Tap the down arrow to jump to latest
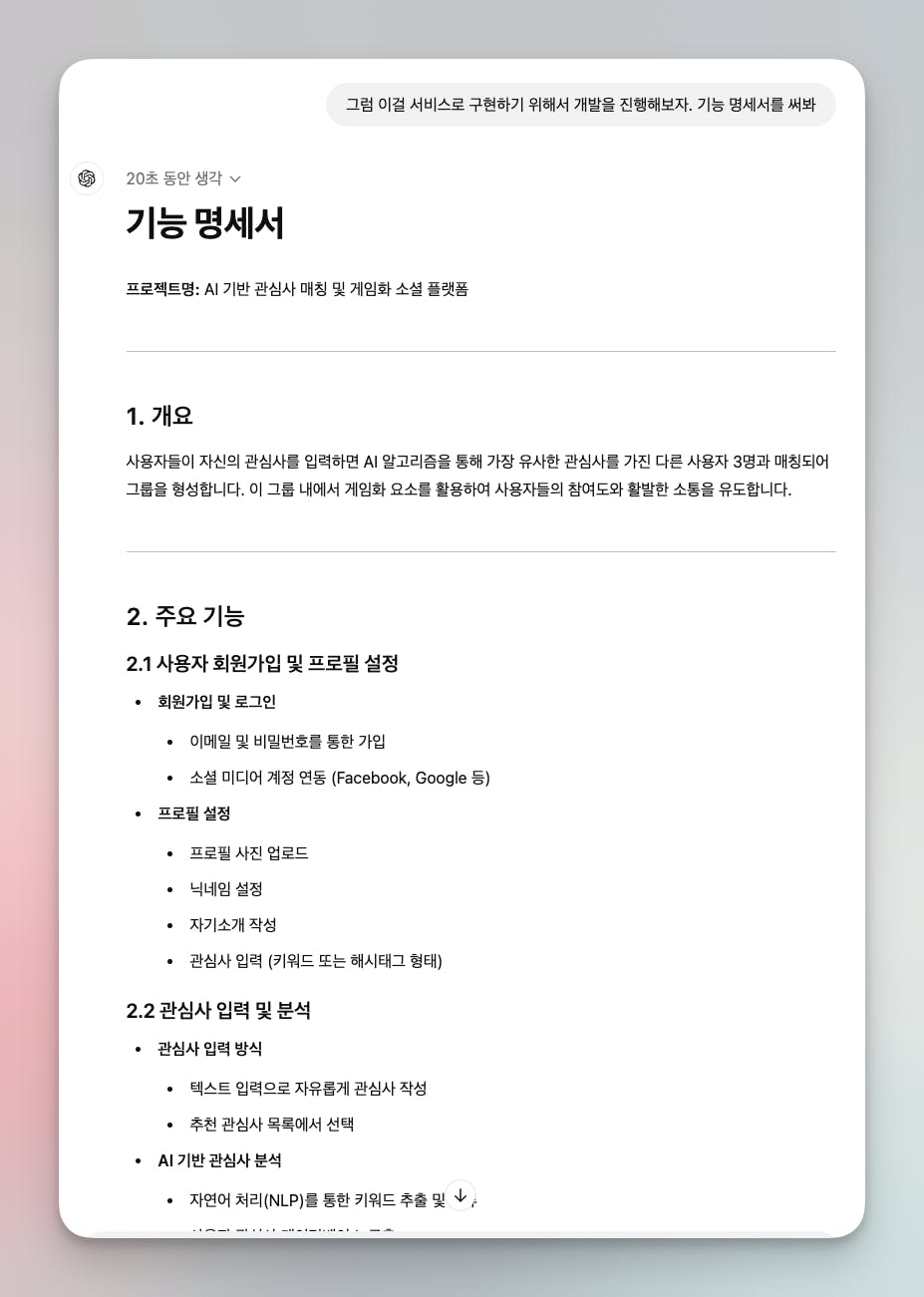The image size is (924, 1297). 460,1194
